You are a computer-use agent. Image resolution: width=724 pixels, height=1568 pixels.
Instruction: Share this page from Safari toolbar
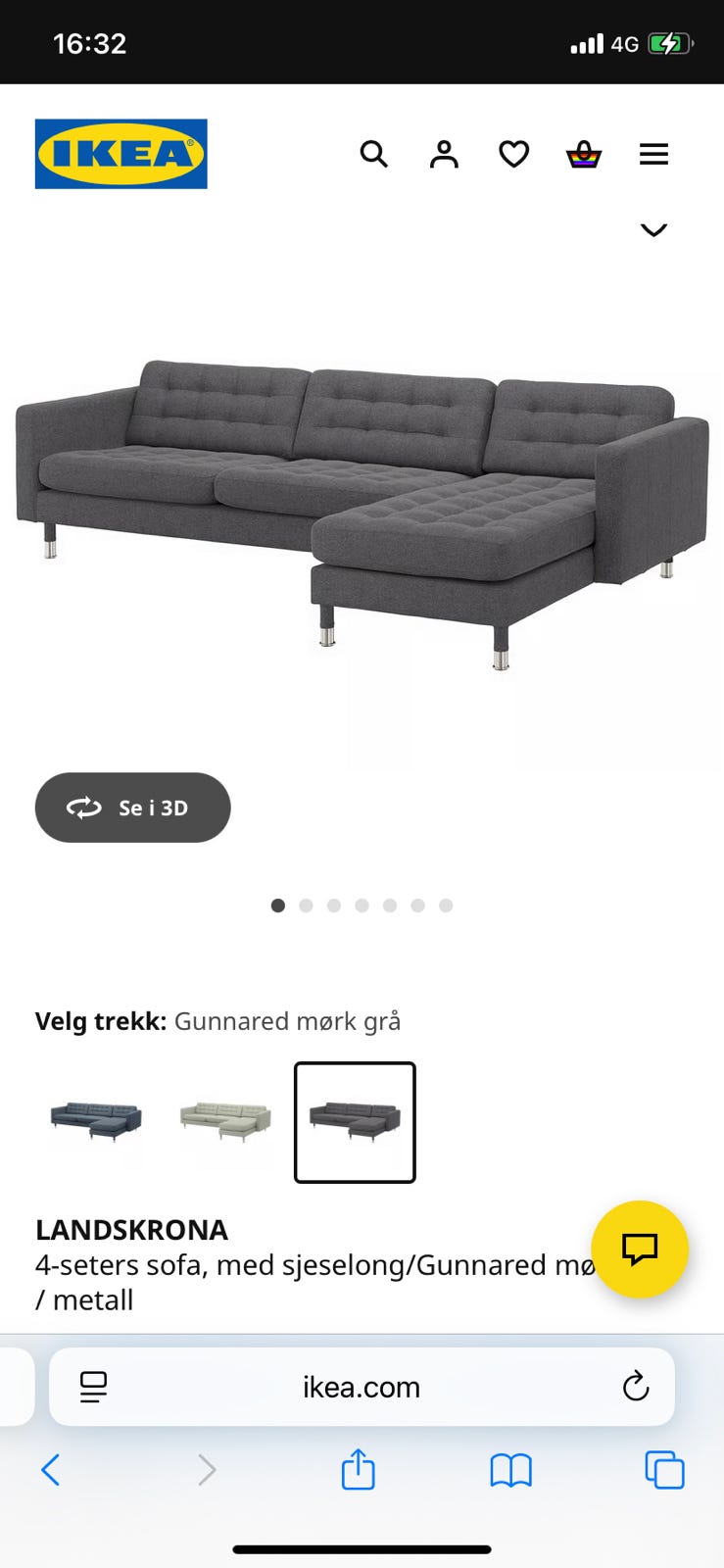pyautogui.click(x=358, y=1469)
